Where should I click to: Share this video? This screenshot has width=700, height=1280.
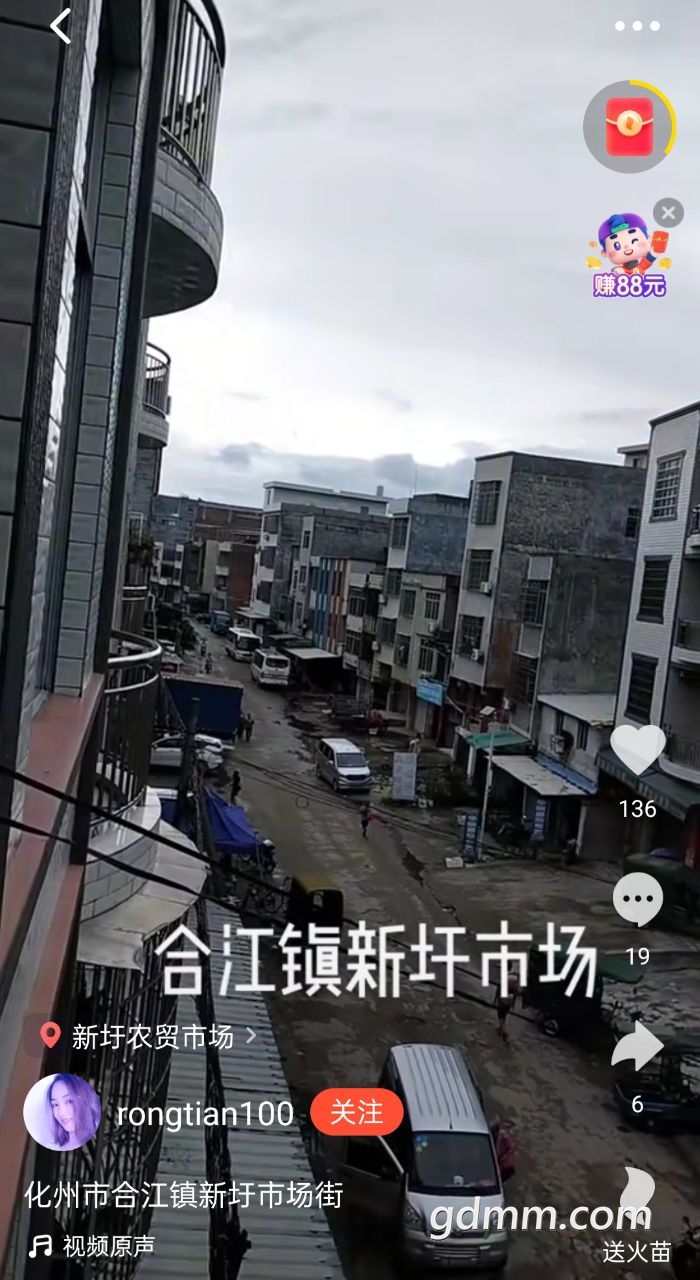point(637,1048)
